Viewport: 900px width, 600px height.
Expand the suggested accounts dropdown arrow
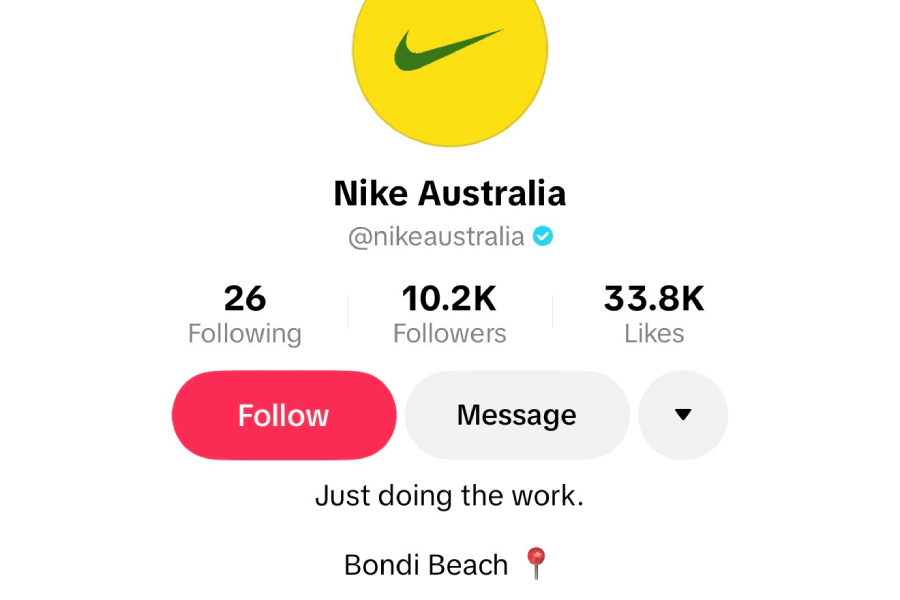(x=683, y=415)
